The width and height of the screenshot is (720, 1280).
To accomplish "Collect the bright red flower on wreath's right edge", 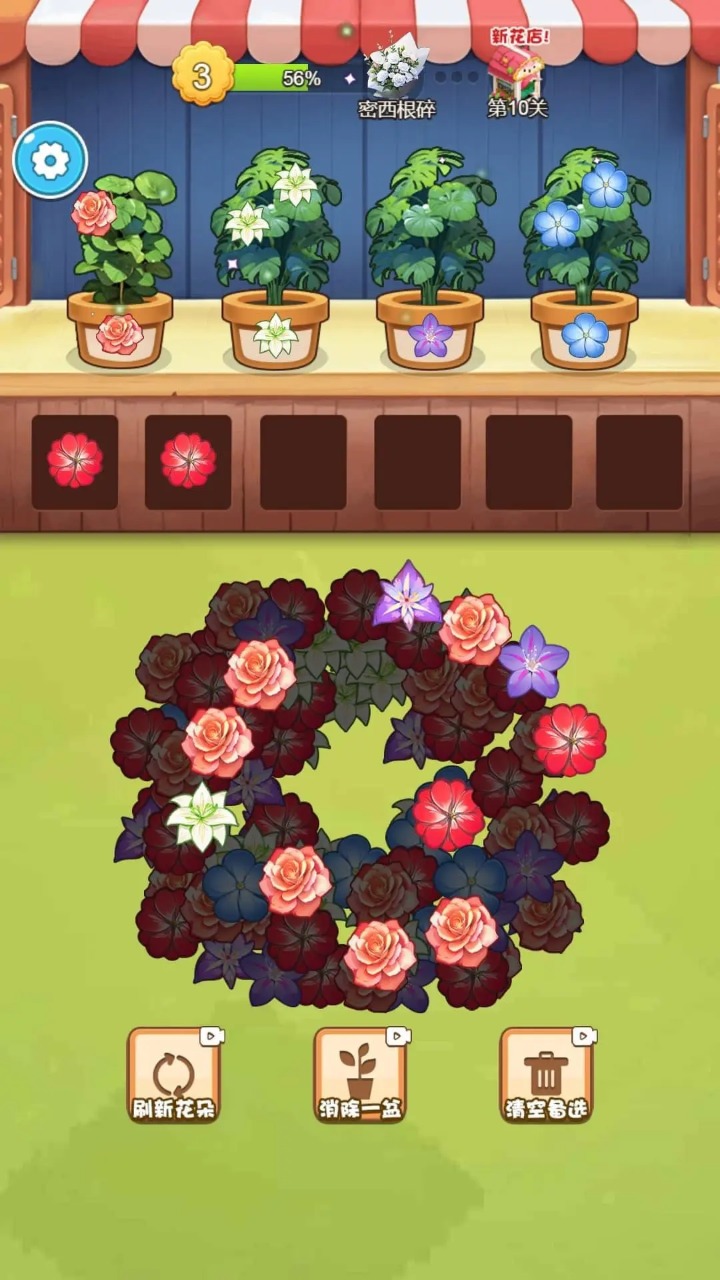I will tap(569, 741).
